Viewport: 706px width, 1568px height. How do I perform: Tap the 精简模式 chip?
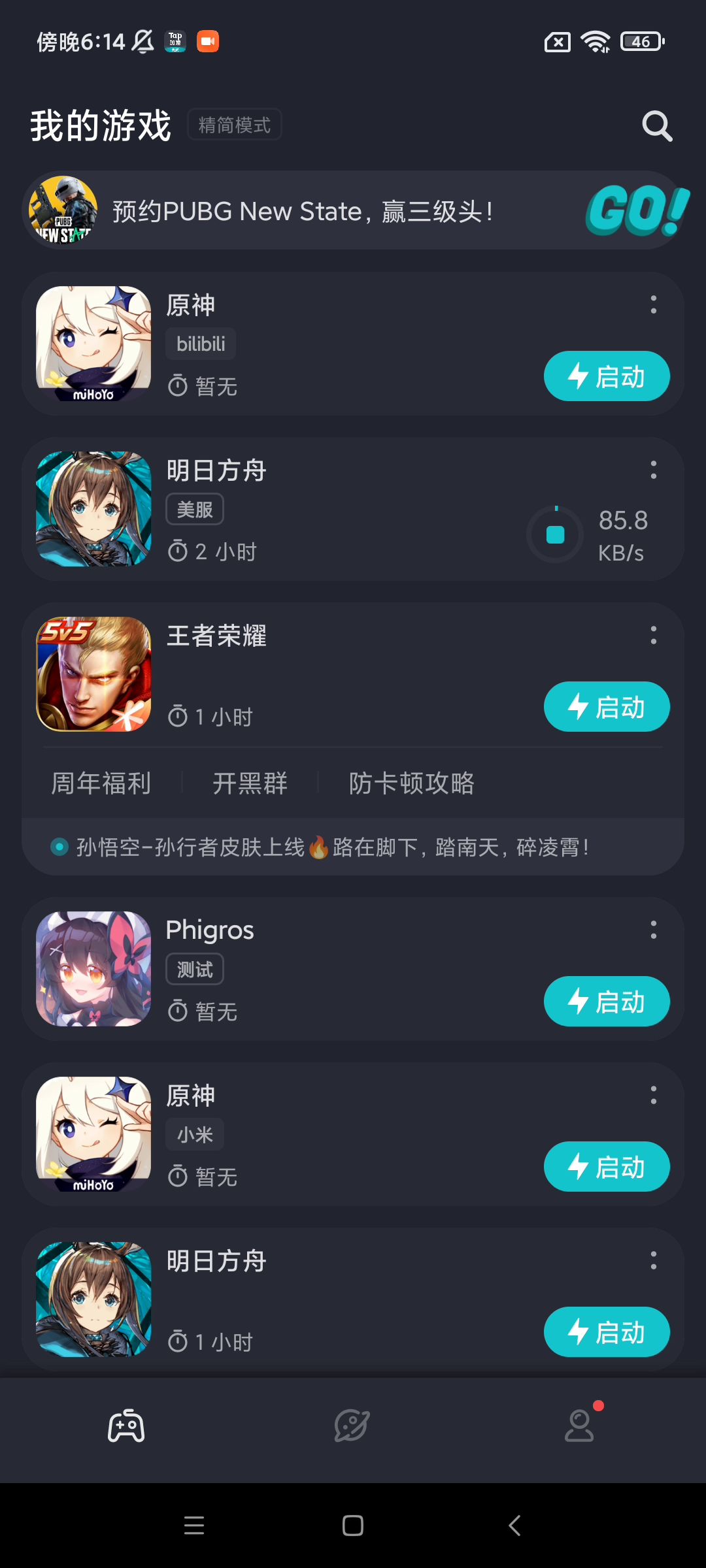coord(235,125)
